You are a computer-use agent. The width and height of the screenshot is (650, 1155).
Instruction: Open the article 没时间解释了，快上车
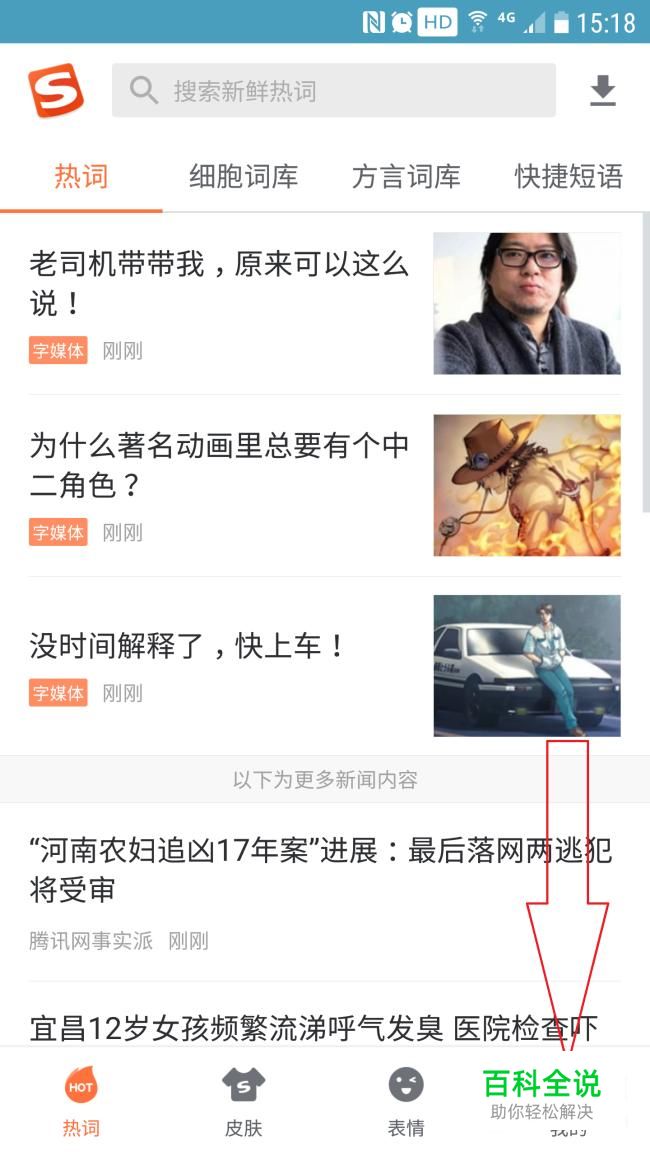188,646
